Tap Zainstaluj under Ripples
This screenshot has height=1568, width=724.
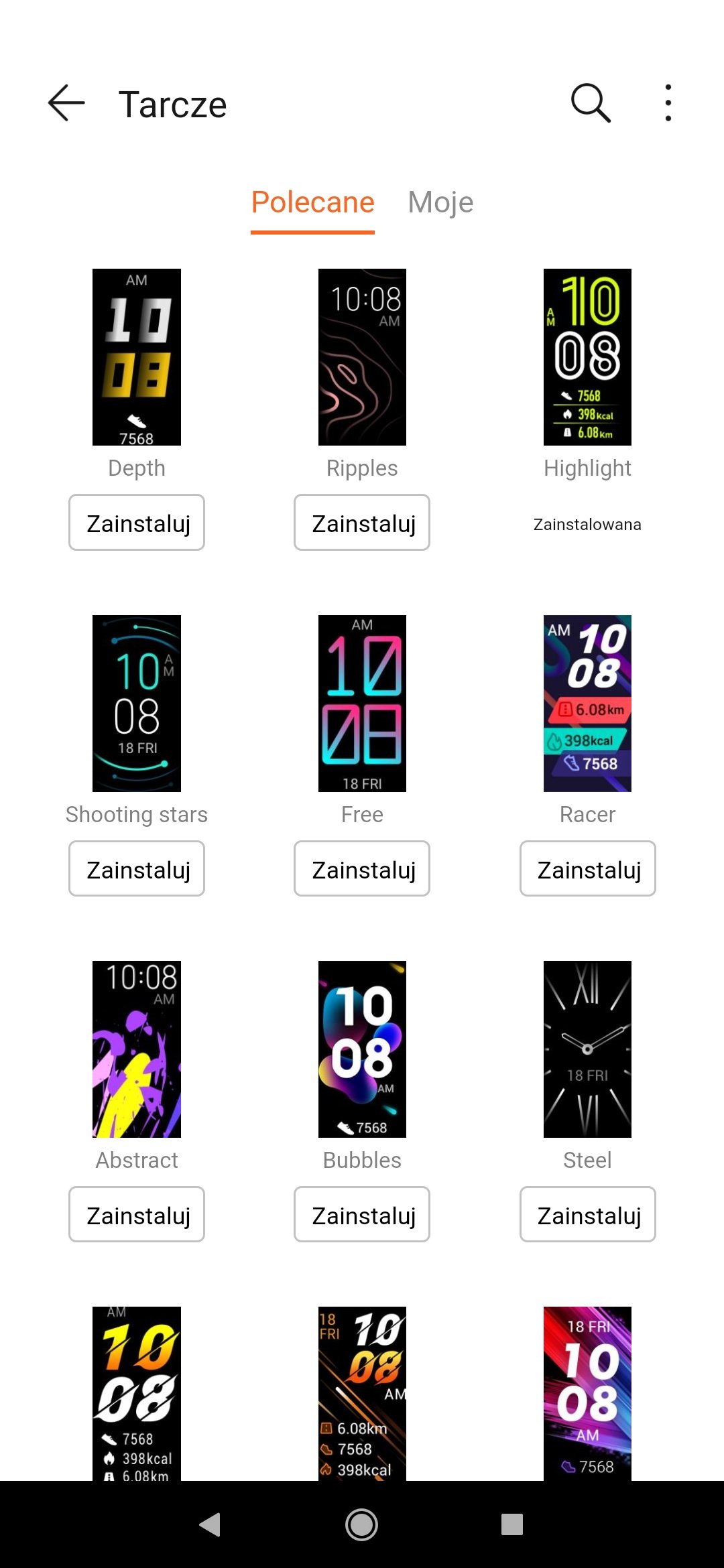click(x=362, y=523)
